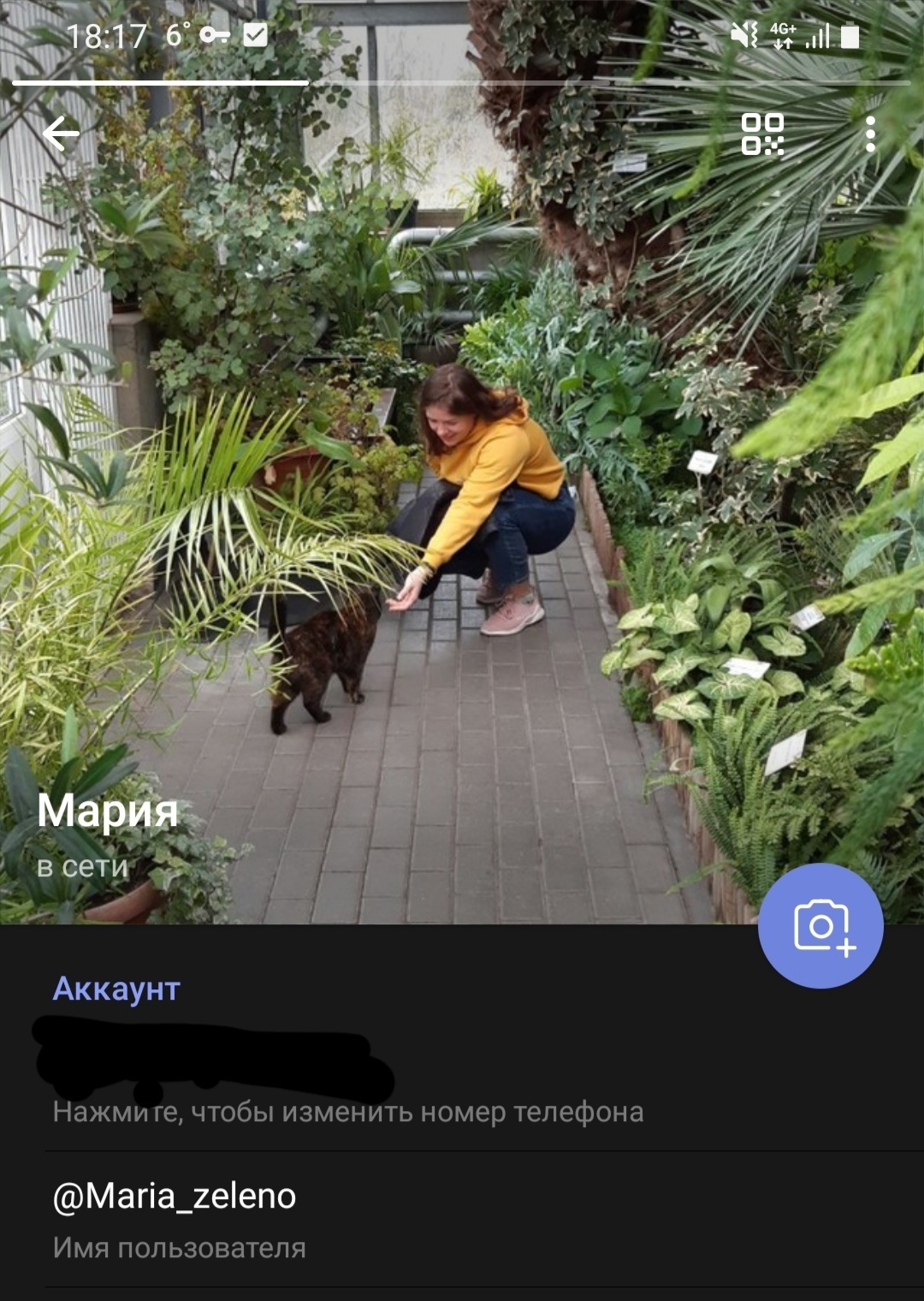Open the three-dot overflow menu
This screenshot has height=1301, width=924.
point(870,134)
